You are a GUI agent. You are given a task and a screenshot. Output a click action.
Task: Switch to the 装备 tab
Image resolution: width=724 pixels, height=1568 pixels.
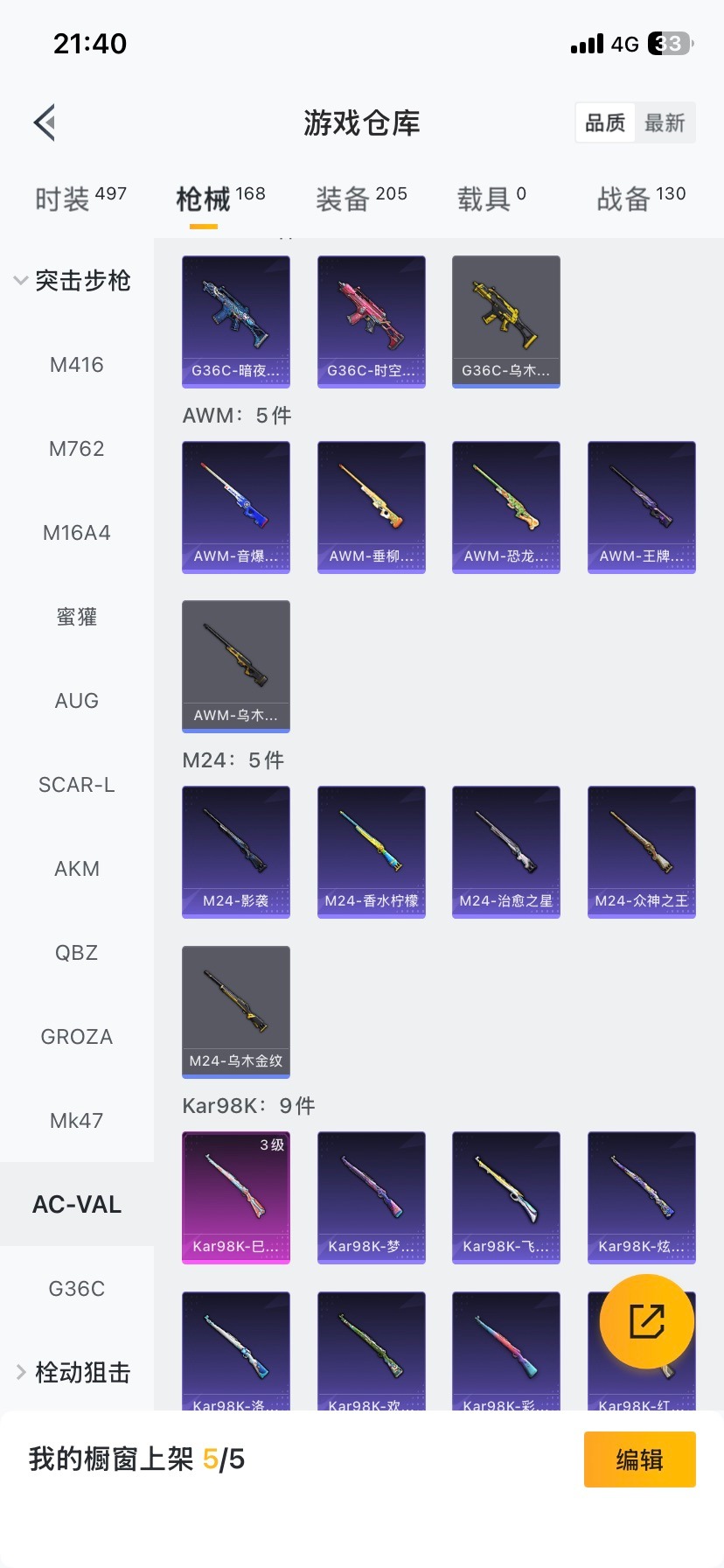click(x=360, y=199)
